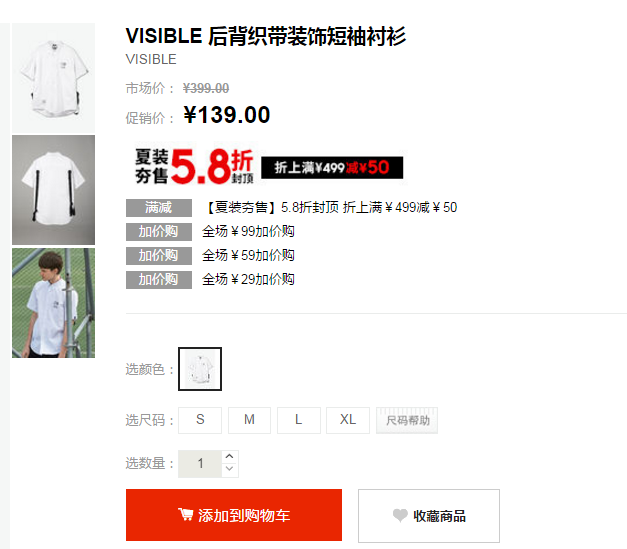View the model wearing shirt thumbnail
Screen dimensions: 627x549
point(53,303)
